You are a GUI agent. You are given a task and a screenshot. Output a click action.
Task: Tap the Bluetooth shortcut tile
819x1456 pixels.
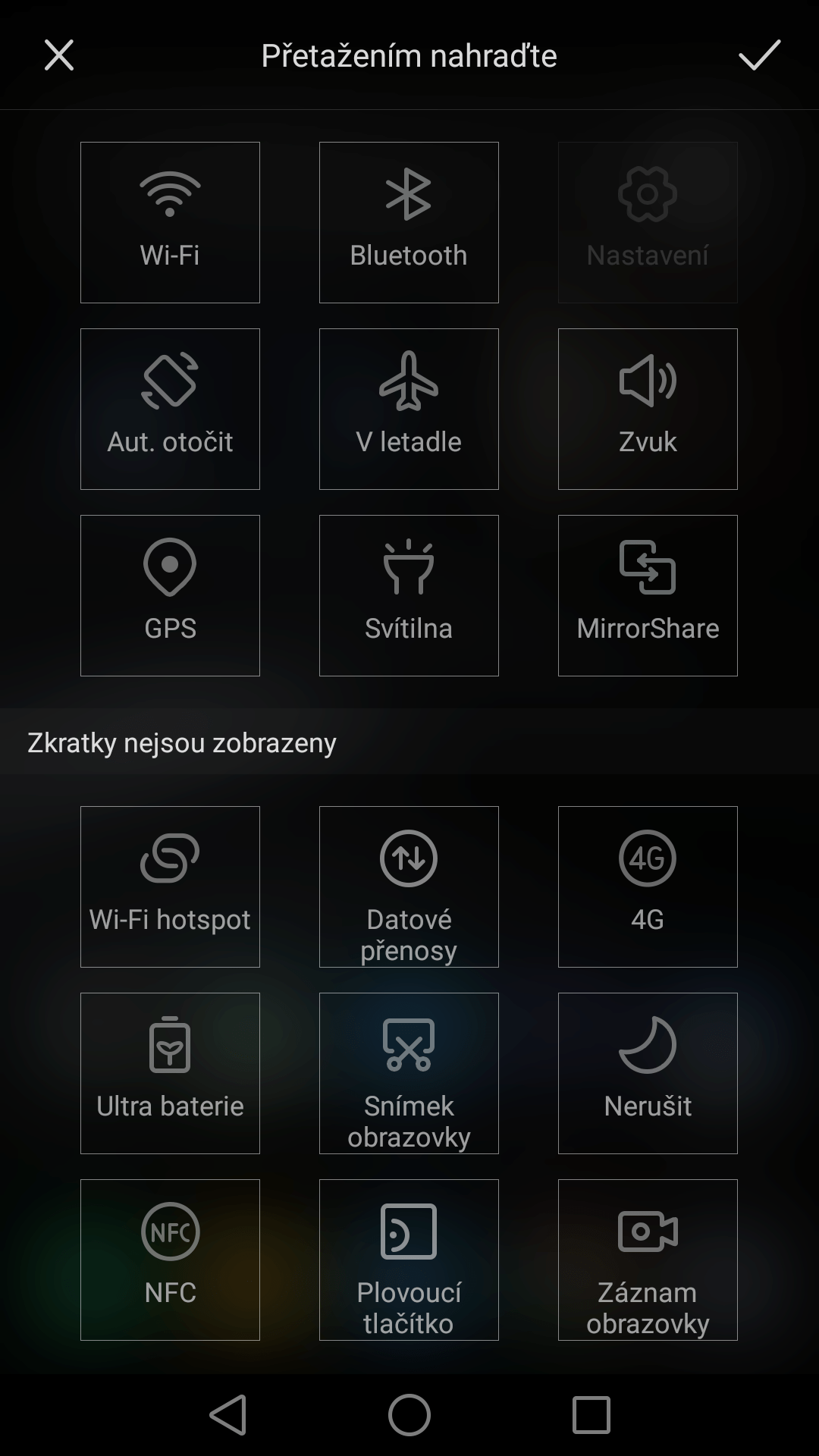pyautogui.click(x=409, y=222)
